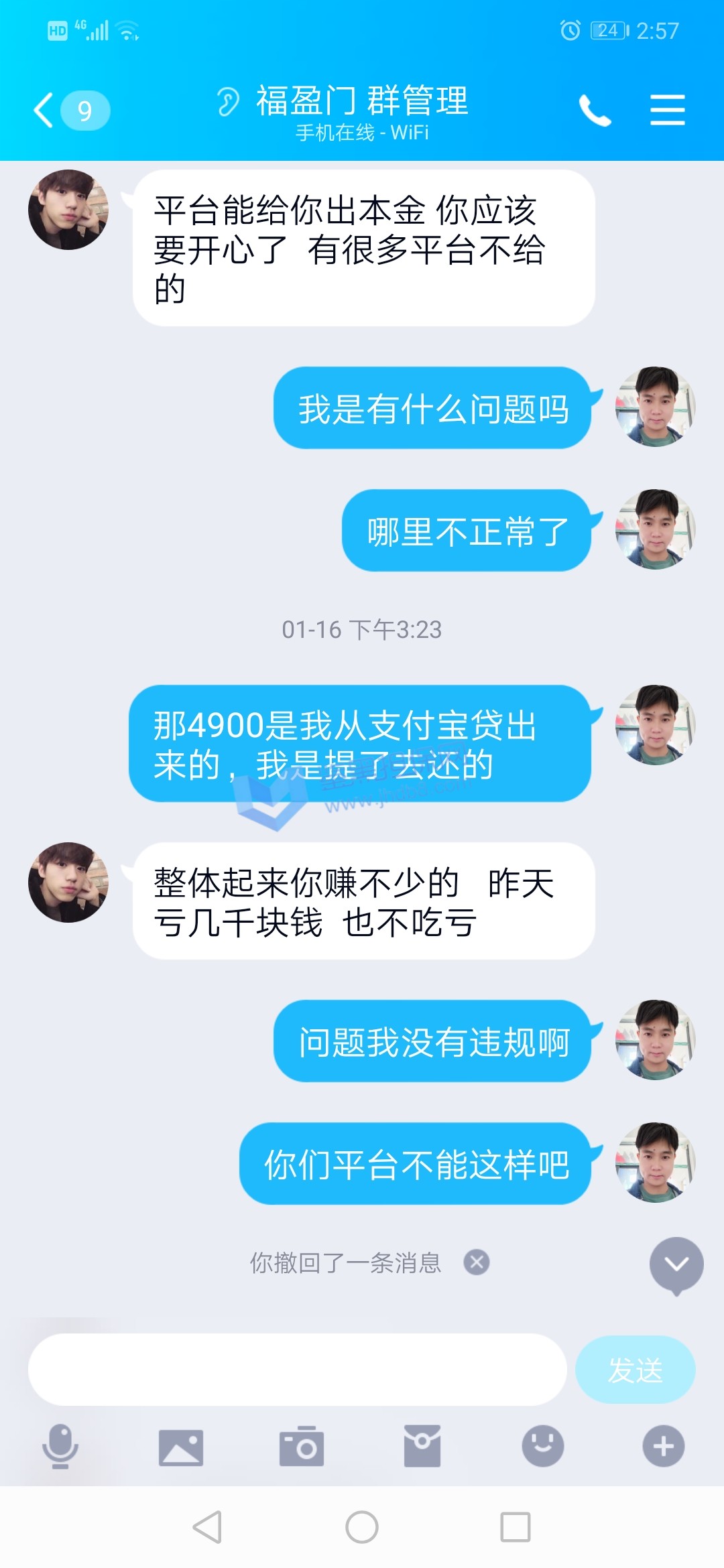Start a voice call with 福盈门 群管理
Image resolution: width=724 pixels, height=1568 pixels.
(595, 111)
